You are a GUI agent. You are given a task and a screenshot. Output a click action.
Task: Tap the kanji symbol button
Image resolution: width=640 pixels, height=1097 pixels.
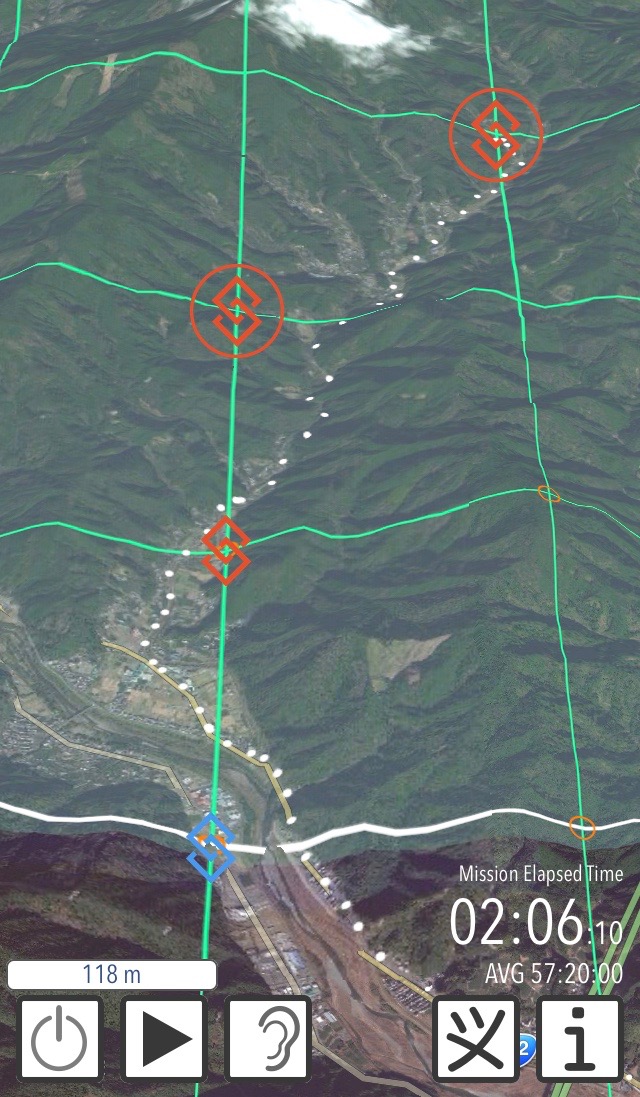click(x=475, y=1039)
